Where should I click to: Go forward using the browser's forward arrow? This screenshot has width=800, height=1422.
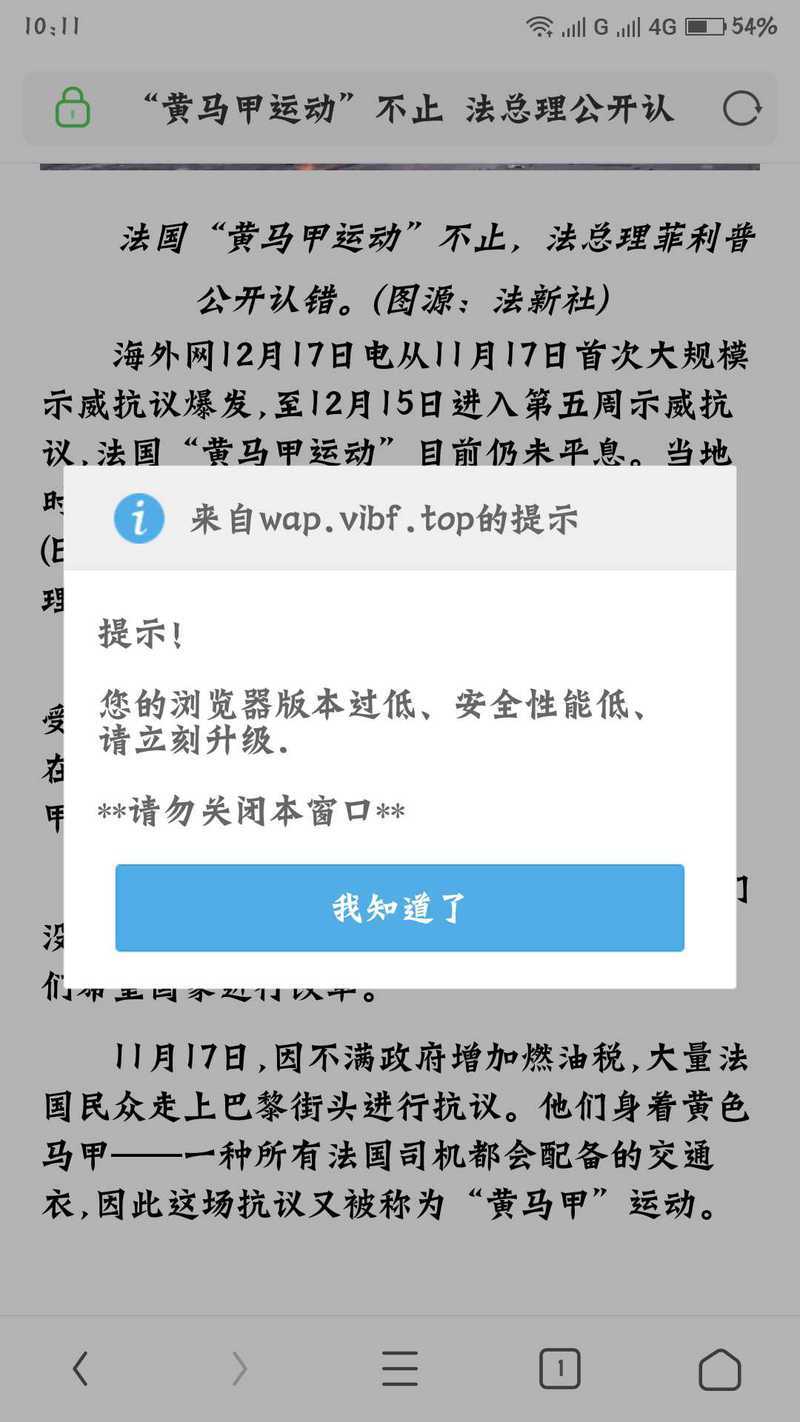[239, 1368]
